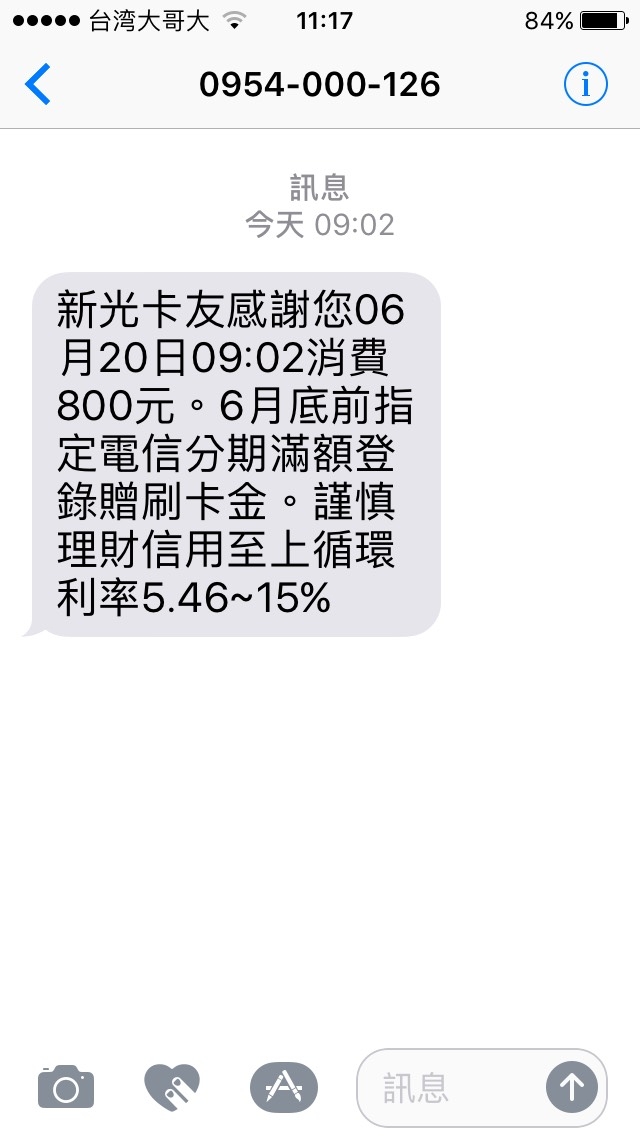Open details info for 0954-000-126
The width and height of the screenshot is (640, 1136).
[x=585, y=85]
